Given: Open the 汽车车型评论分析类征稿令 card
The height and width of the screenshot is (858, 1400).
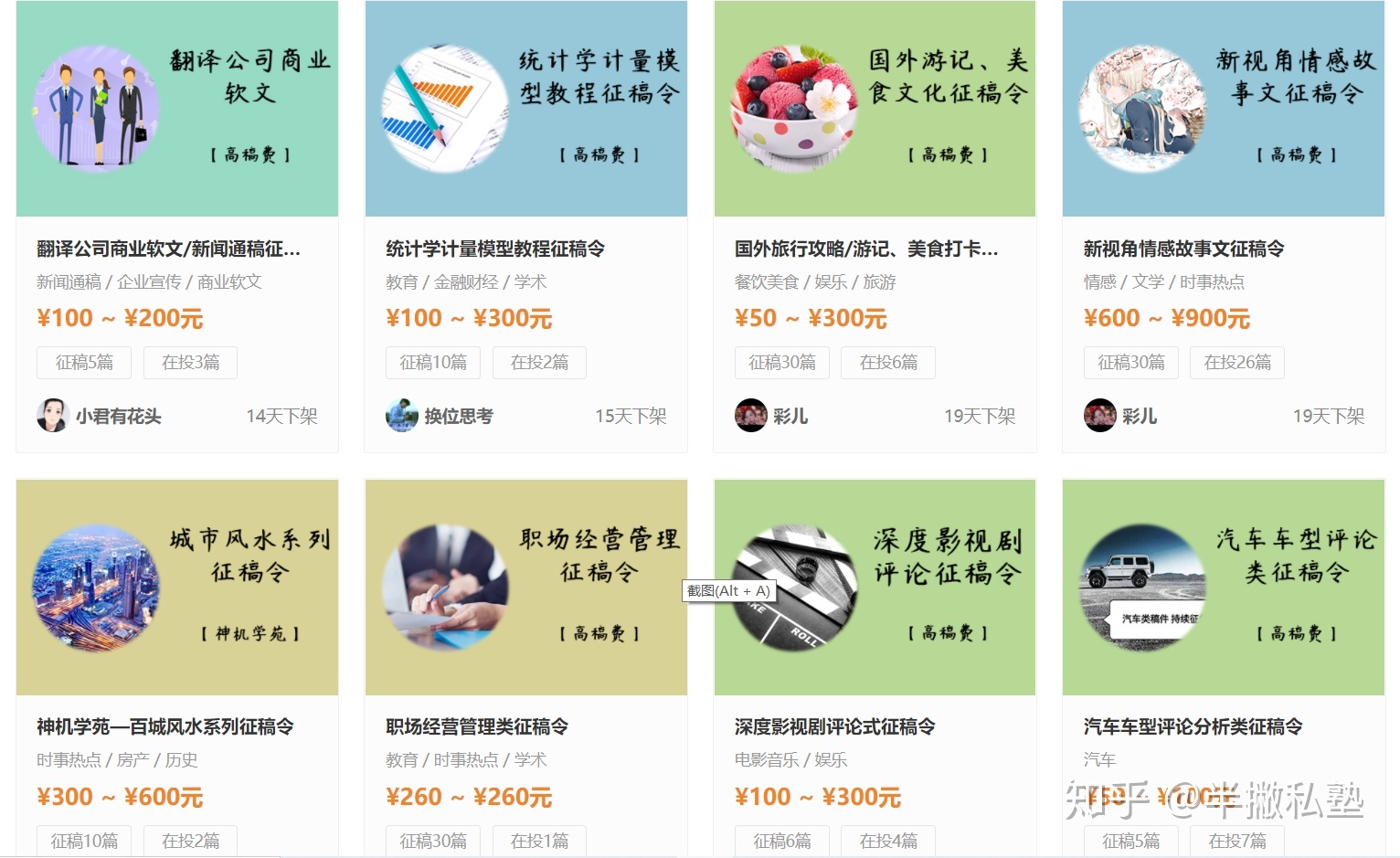Looking at the screenshot, I should click(1193, 726).
